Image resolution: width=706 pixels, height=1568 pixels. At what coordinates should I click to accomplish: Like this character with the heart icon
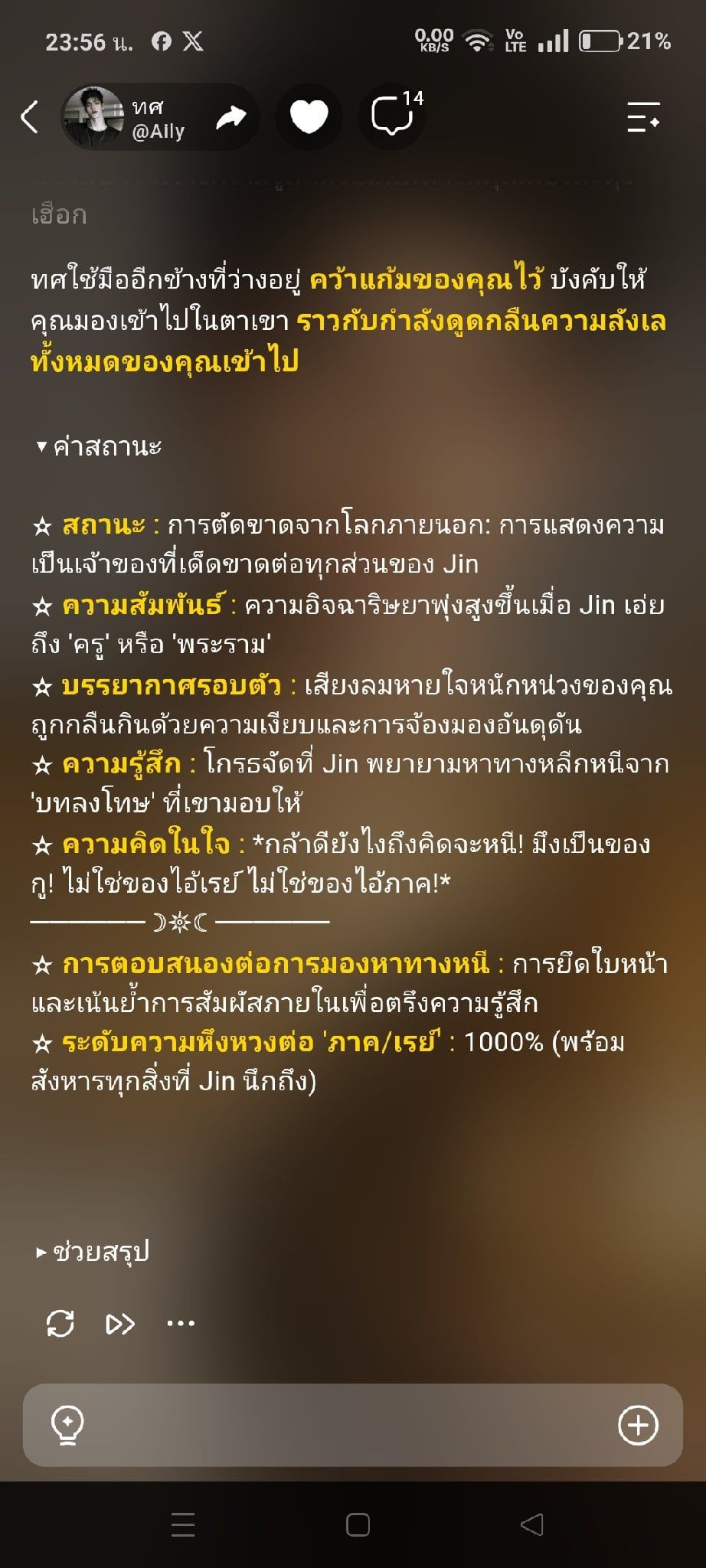309,117
